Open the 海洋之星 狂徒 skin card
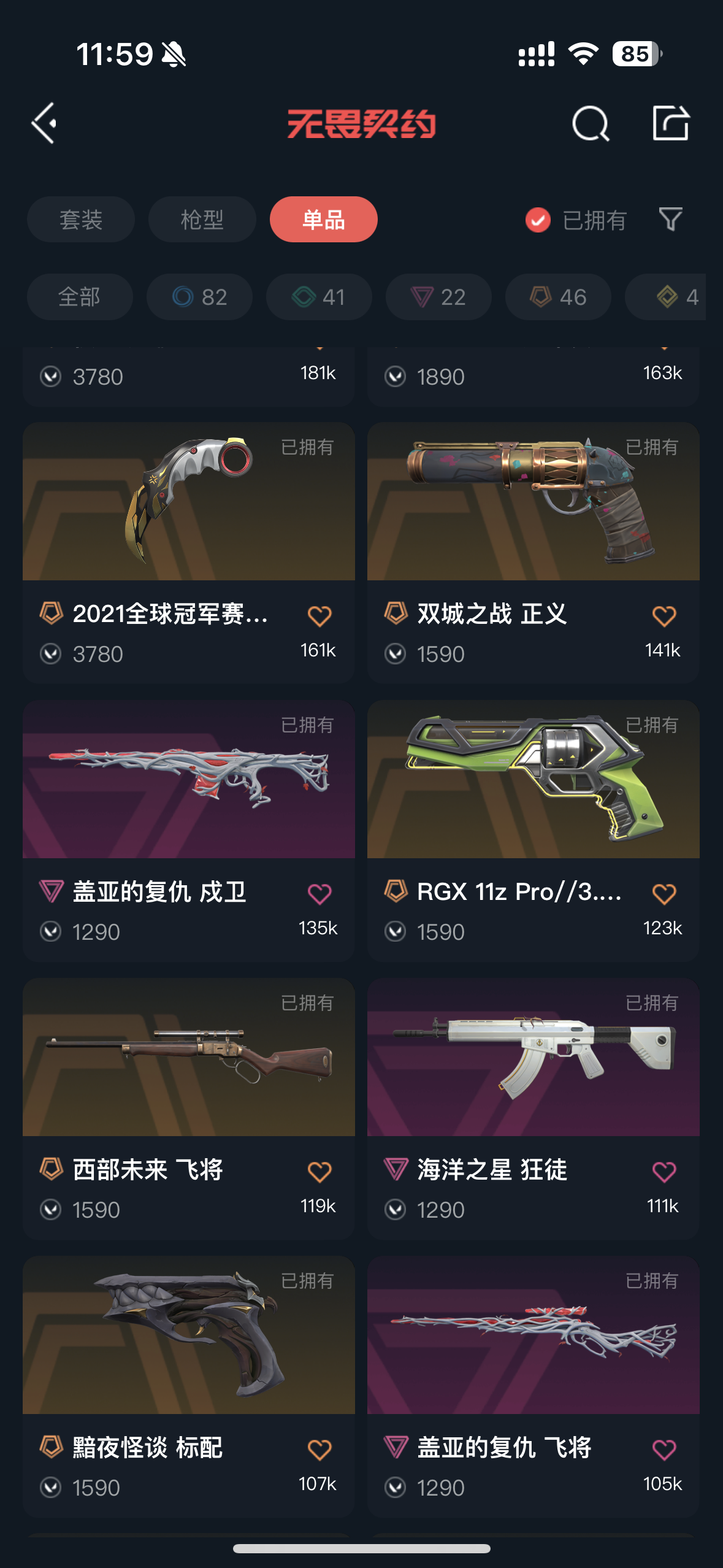Image resolution: width=723 pixels, height=1568 pixels. pos(534,1109)
